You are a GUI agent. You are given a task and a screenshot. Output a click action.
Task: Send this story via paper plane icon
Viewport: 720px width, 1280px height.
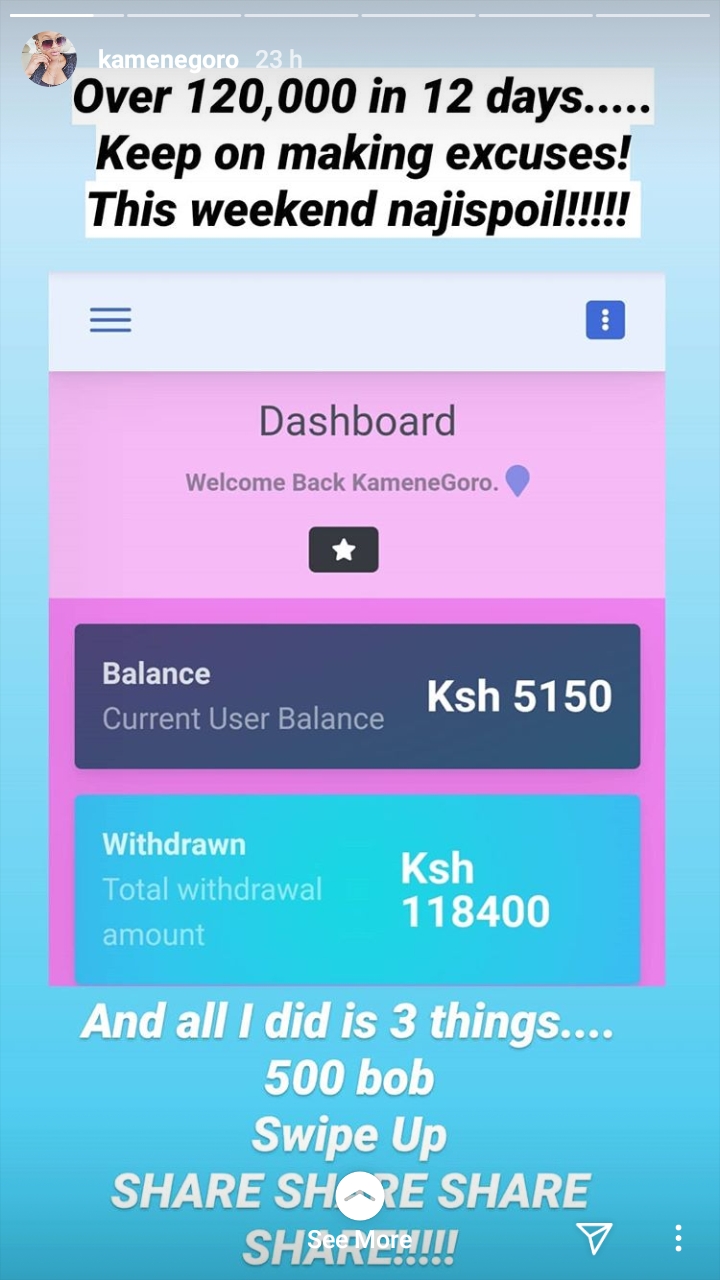tap(594, 1237)
